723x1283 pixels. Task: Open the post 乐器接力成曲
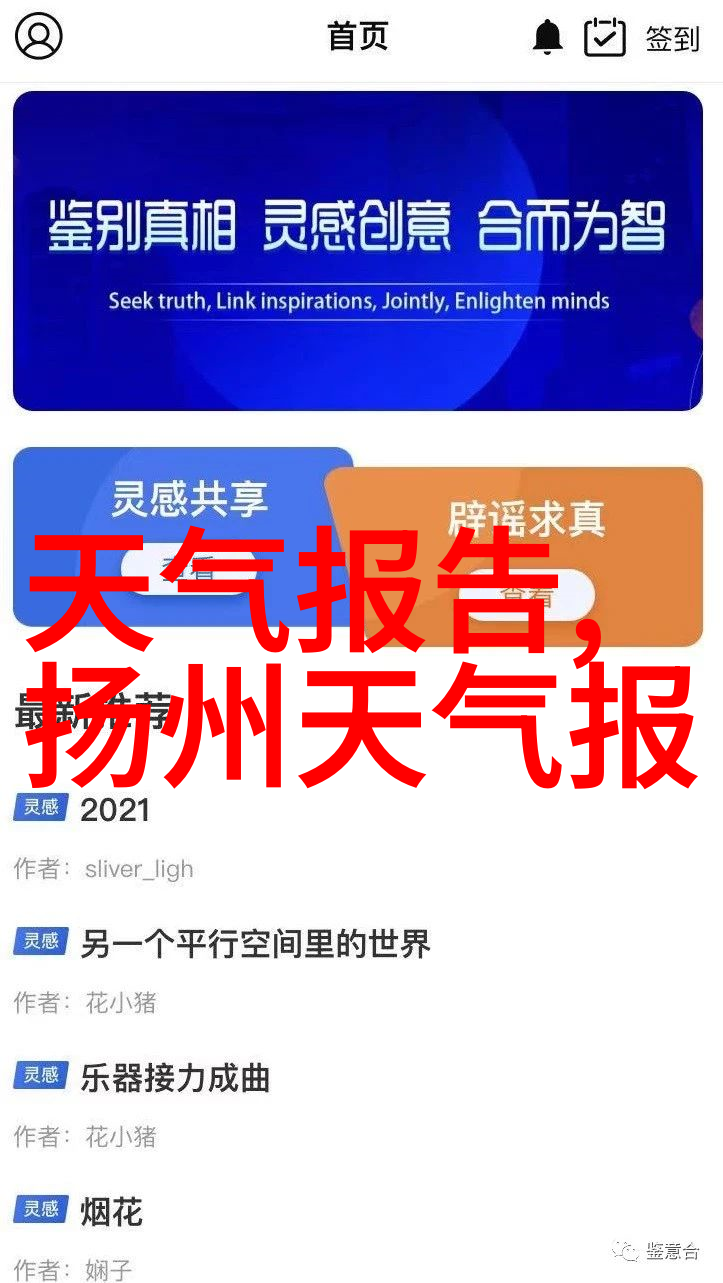click(175, 1078)
